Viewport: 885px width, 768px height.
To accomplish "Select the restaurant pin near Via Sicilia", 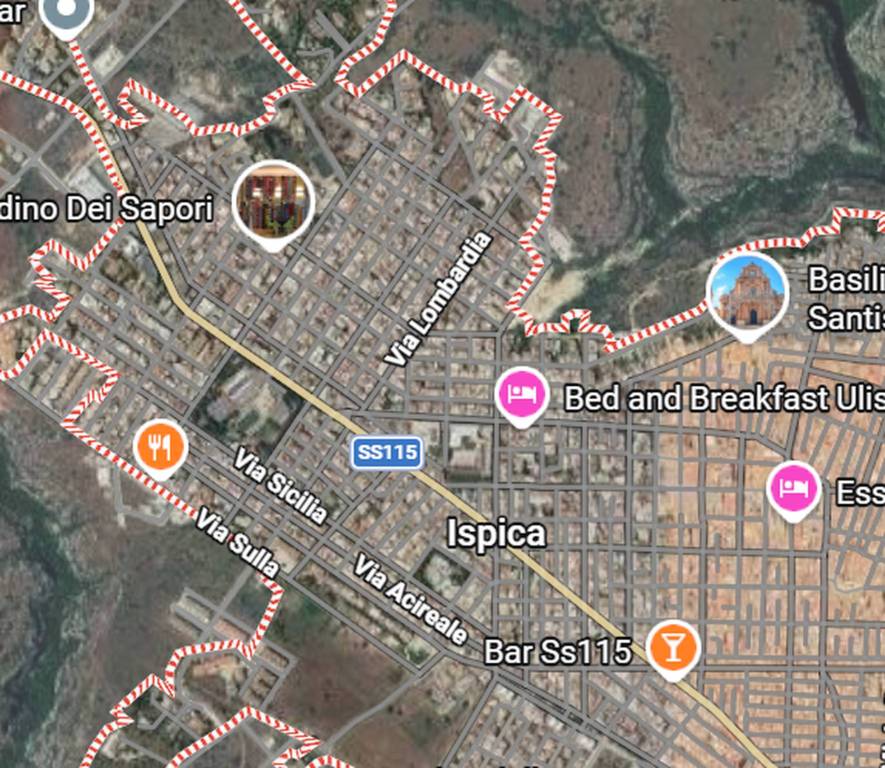I will 159,446.
